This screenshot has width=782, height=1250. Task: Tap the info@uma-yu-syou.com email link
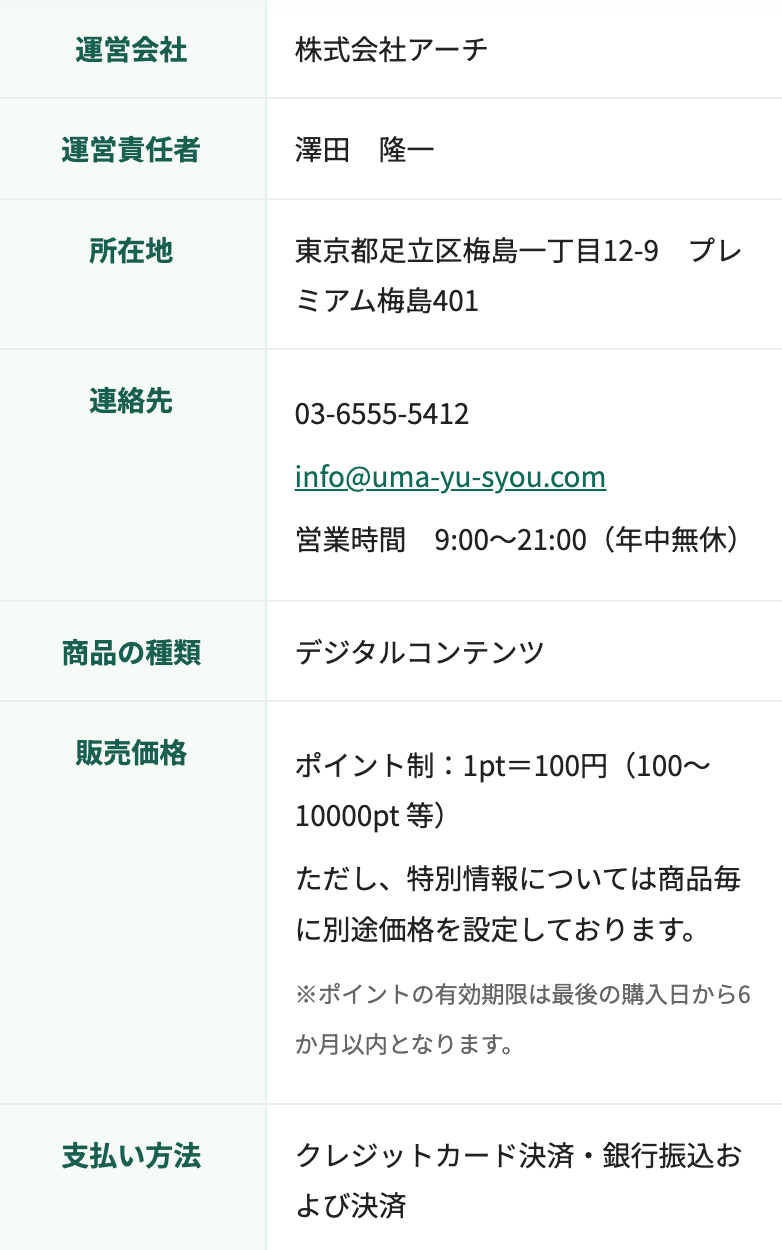(450, 477)
